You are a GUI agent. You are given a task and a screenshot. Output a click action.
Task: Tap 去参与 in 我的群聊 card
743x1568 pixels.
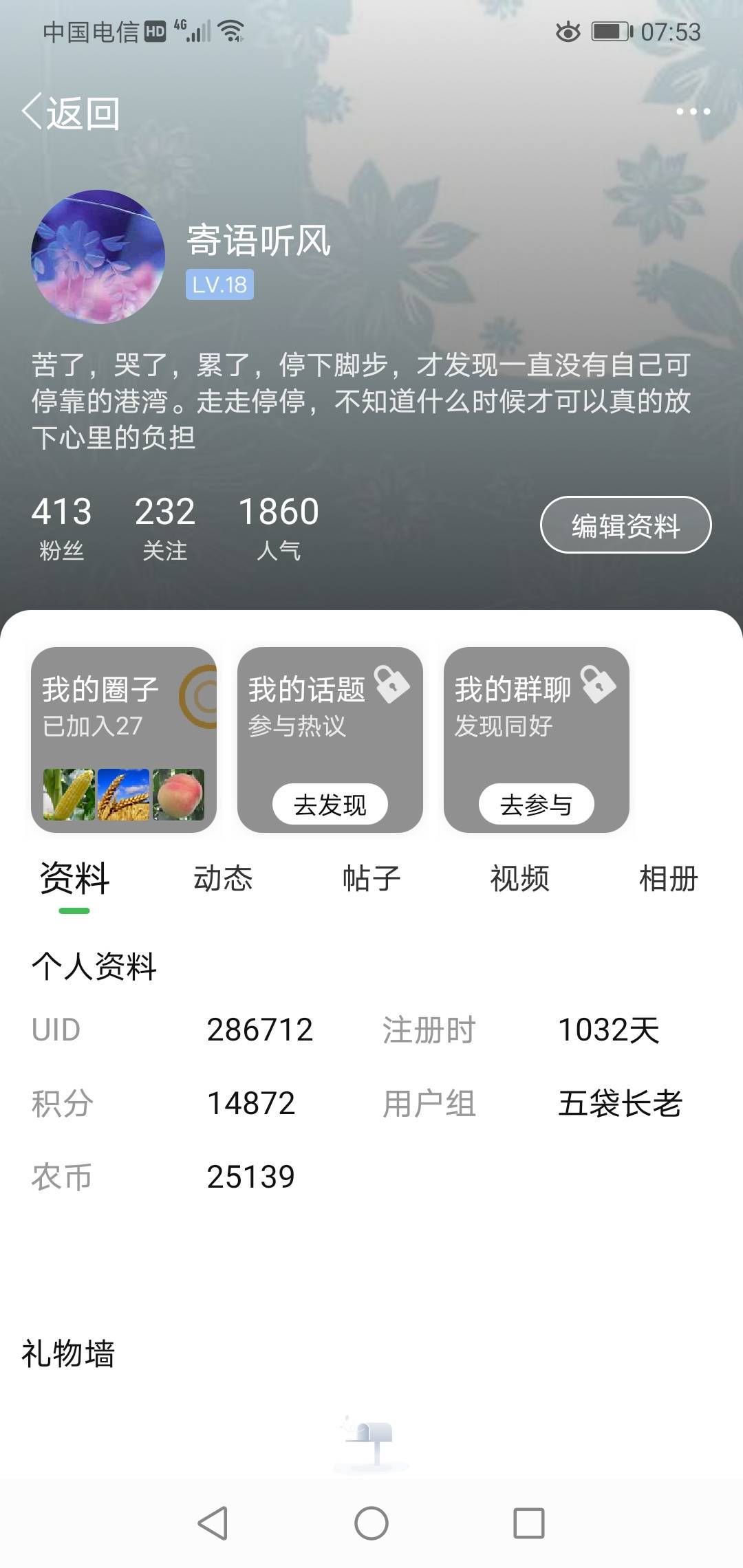537,804
